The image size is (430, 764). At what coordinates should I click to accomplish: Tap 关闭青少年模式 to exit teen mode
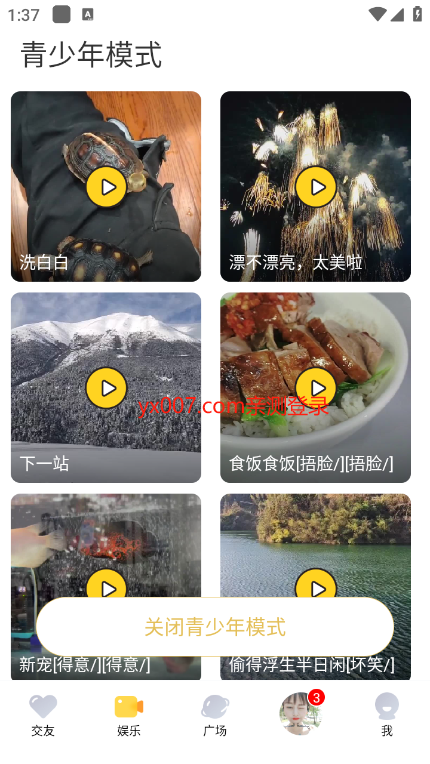click(x=215, y=627)
